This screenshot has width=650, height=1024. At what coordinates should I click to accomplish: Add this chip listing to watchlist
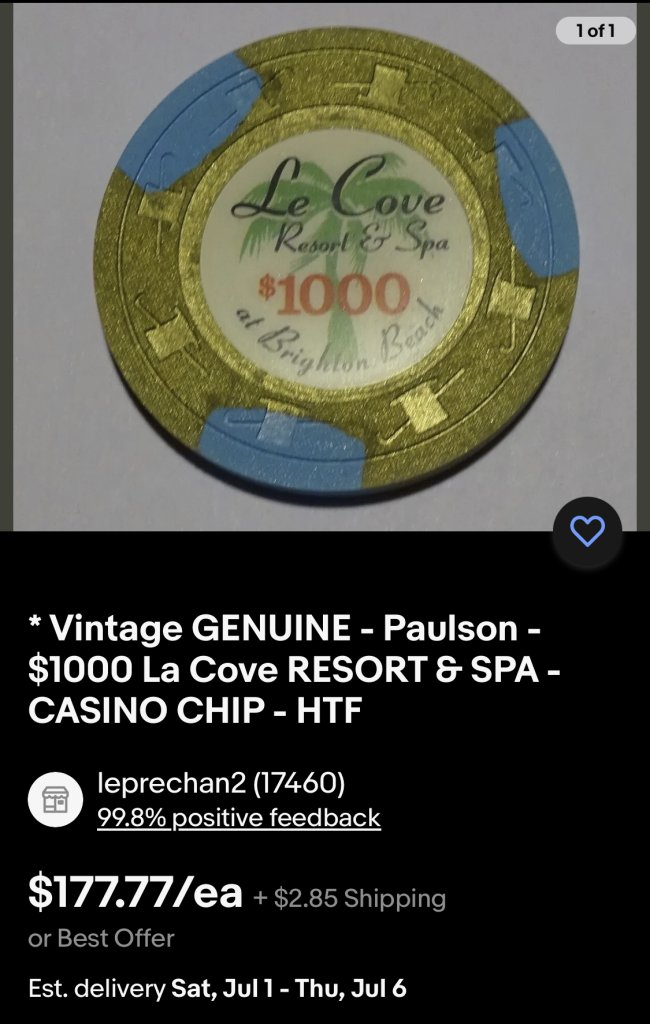coord(587,532)
